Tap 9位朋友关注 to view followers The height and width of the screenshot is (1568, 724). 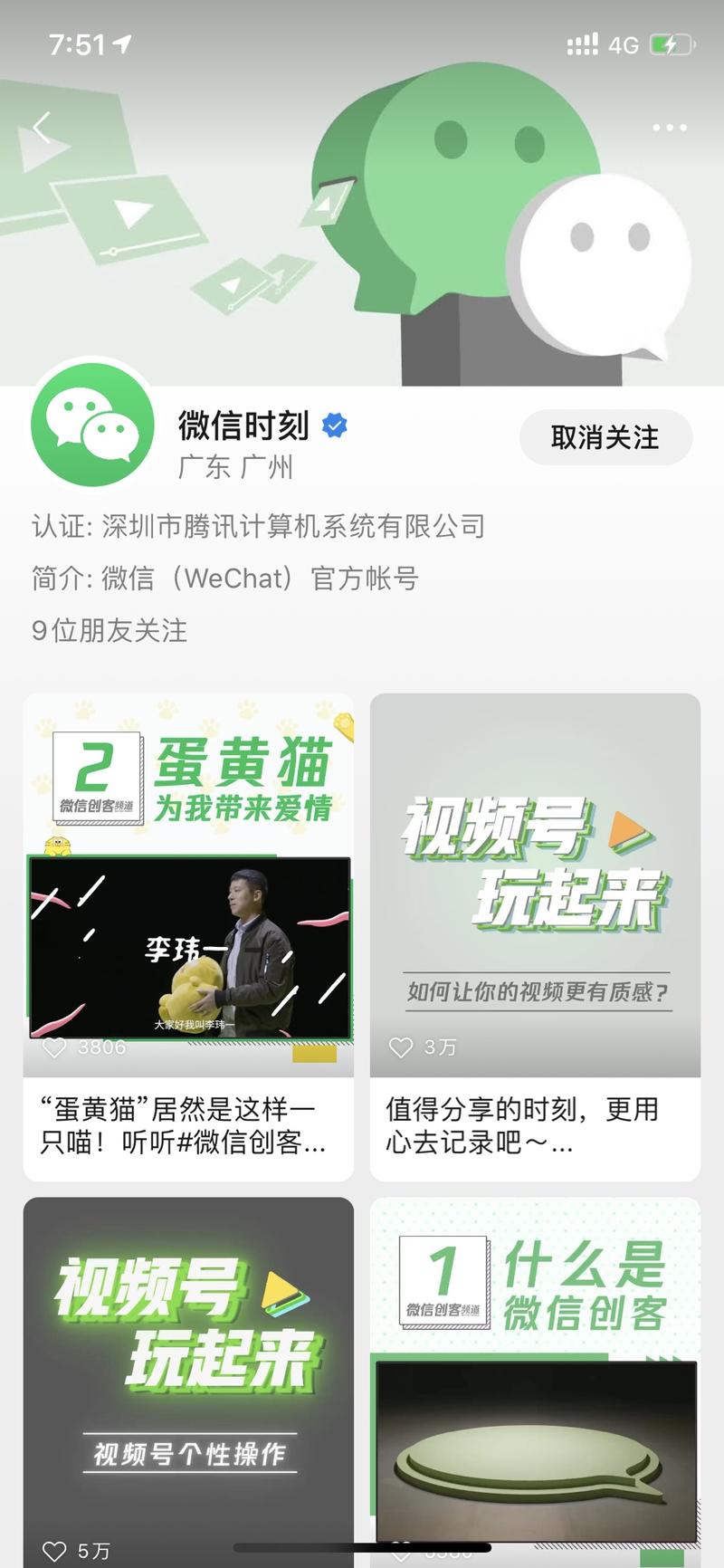(x=109, y=633)
